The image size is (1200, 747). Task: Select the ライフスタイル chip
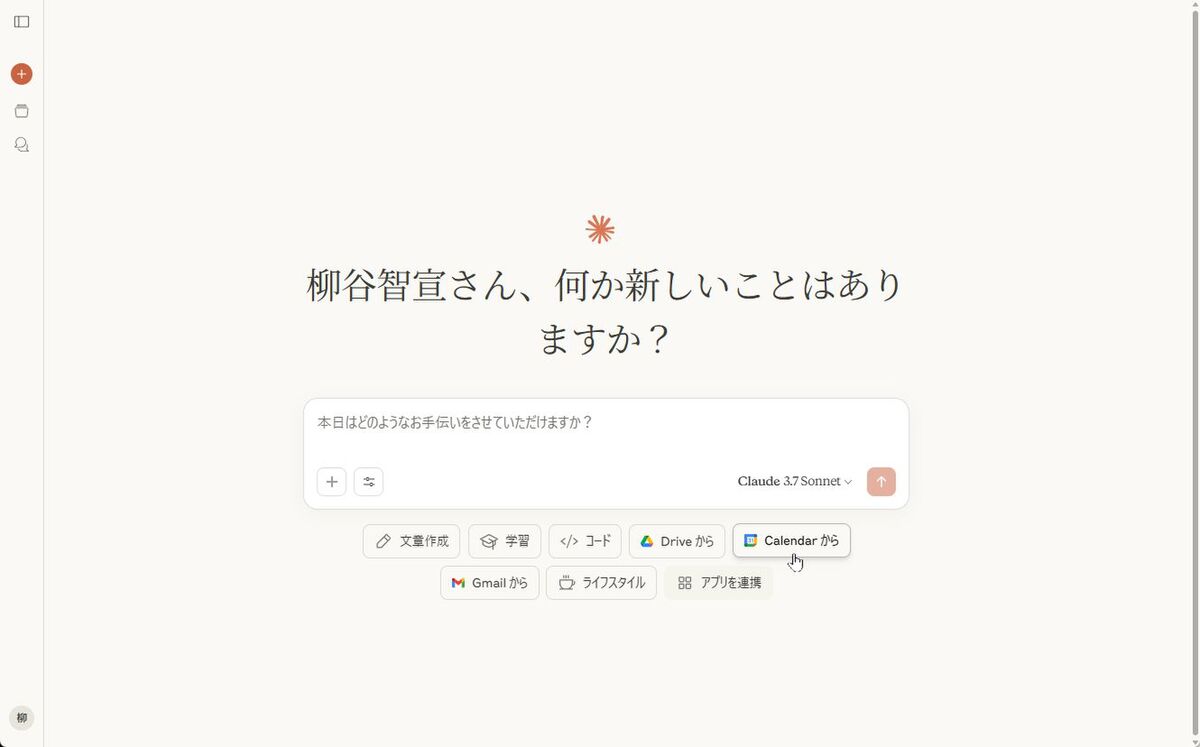[x=601, y=583]
